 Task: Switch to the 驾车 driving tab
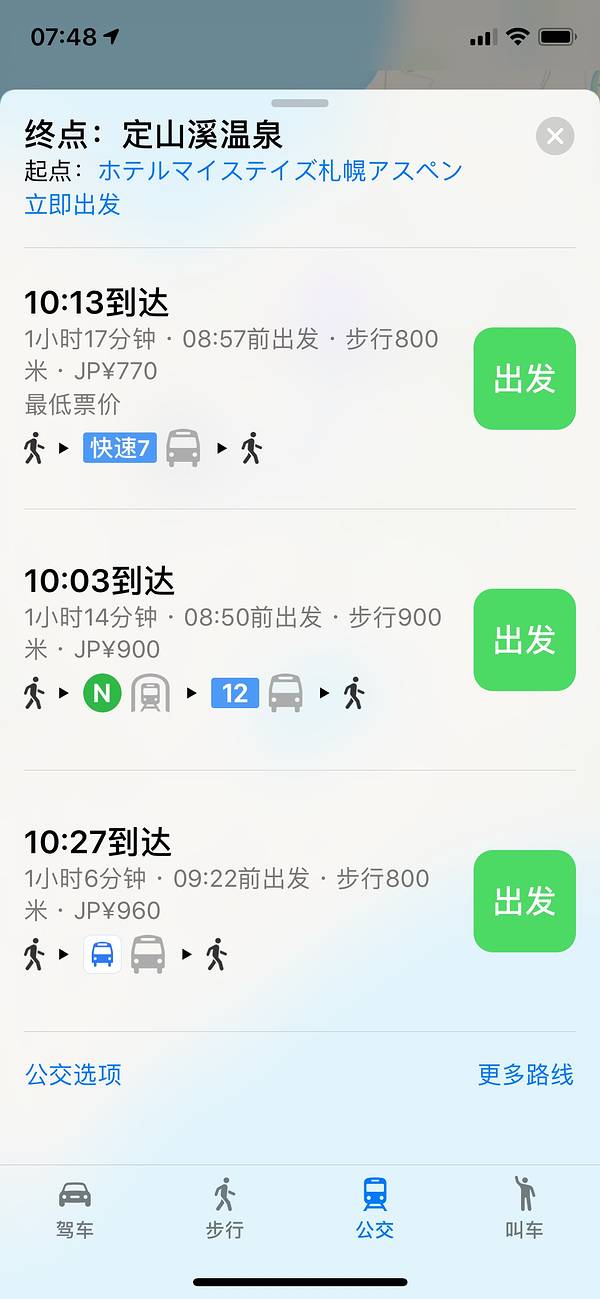75,1208
